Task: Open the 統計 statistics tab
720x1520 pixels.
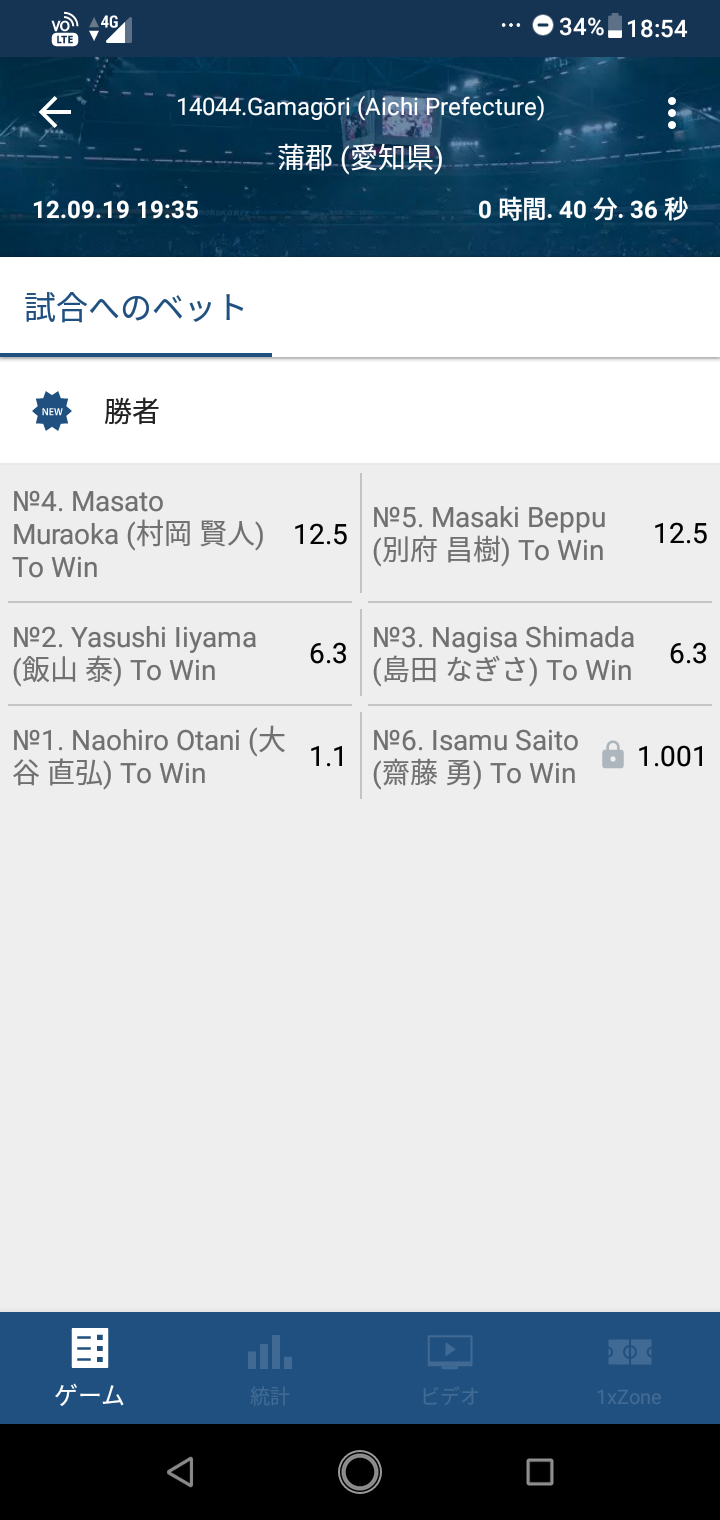Action: tap(270, 1367)
